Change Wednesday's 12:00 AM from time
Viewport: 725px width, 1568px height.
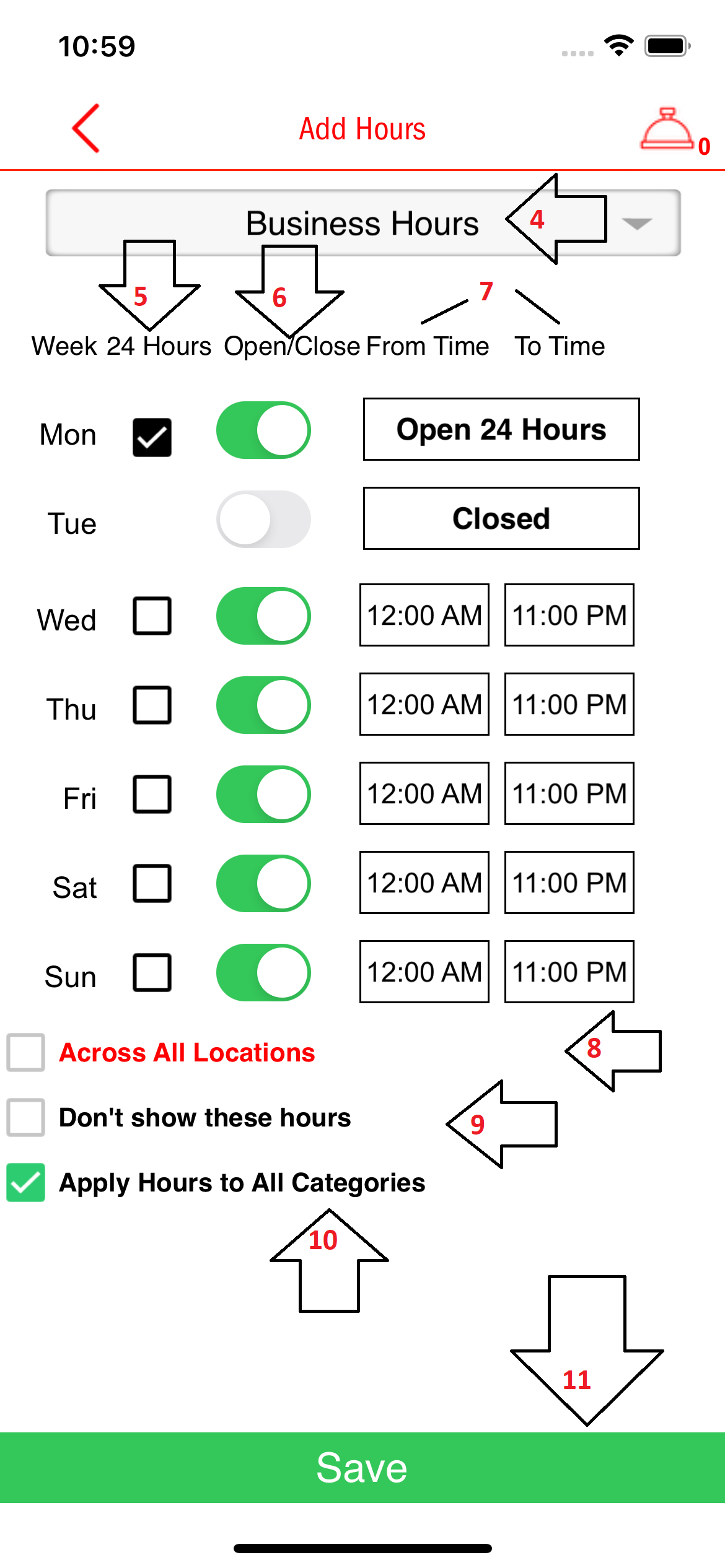click(x=424, y=615)
